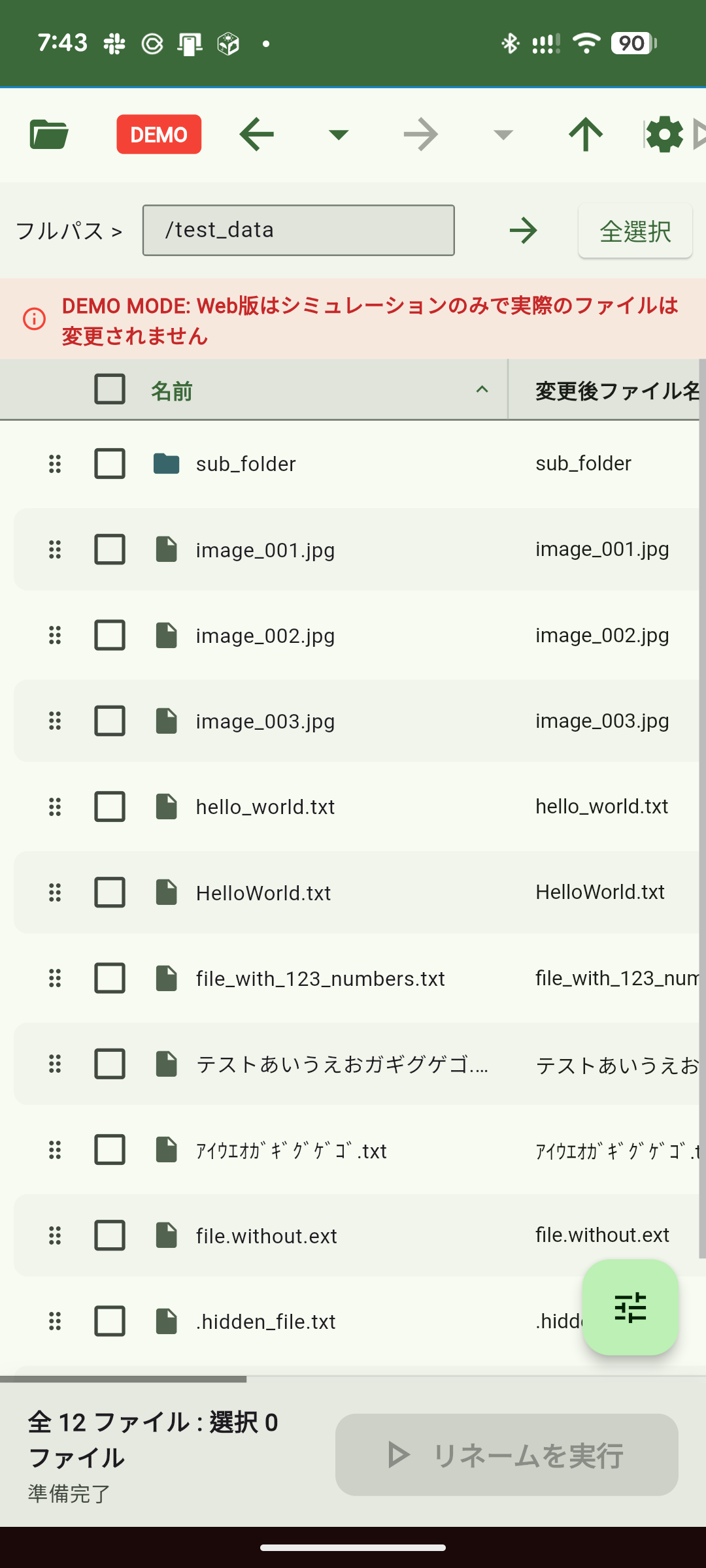Select all files with 全選択
706x1568 pixels.
tap(635, 231)
